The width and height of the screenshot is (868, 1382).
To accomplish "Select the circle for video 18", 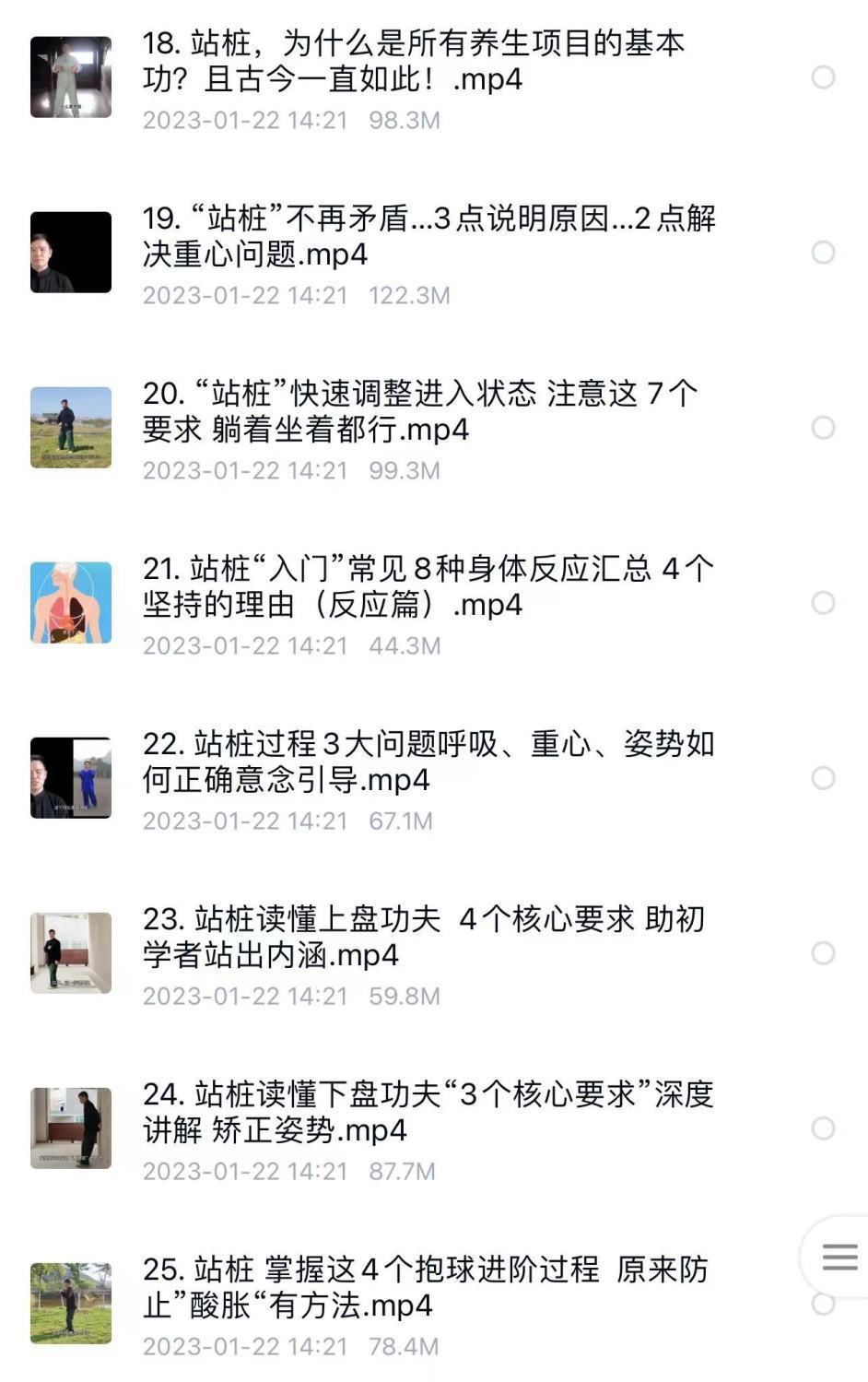I will coord(823,77).
